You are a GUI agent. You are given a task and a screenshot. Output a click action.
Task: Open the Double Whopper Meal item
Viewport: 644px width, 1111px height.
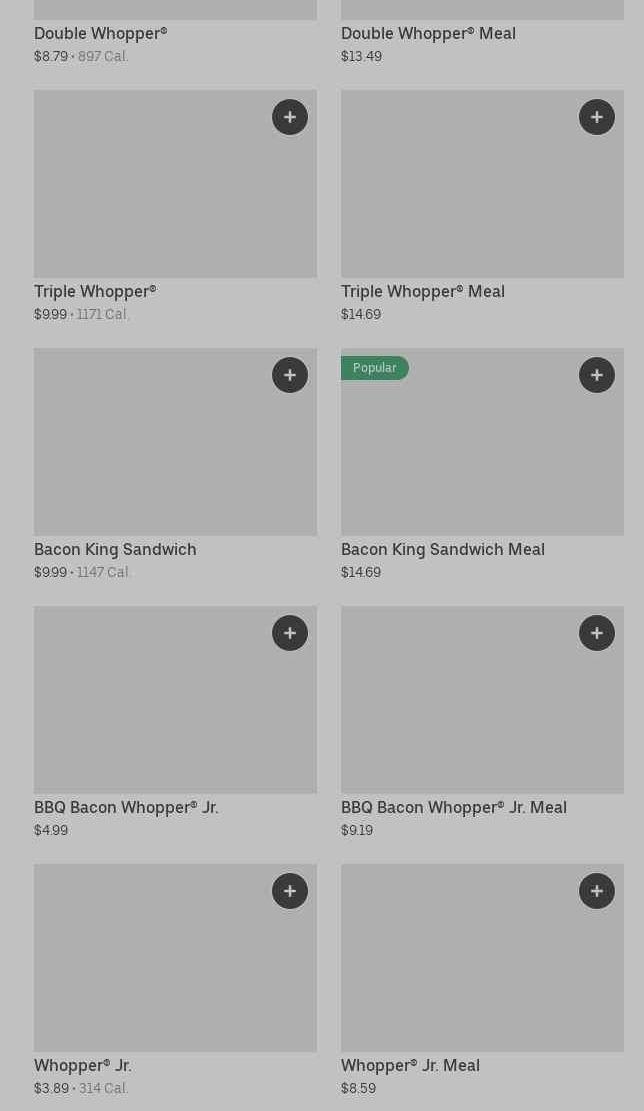click(x=482, y=33)
